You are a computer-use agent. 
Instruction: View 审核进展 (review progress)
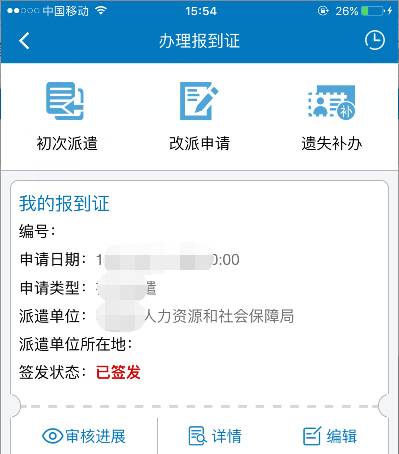point(84,436)
